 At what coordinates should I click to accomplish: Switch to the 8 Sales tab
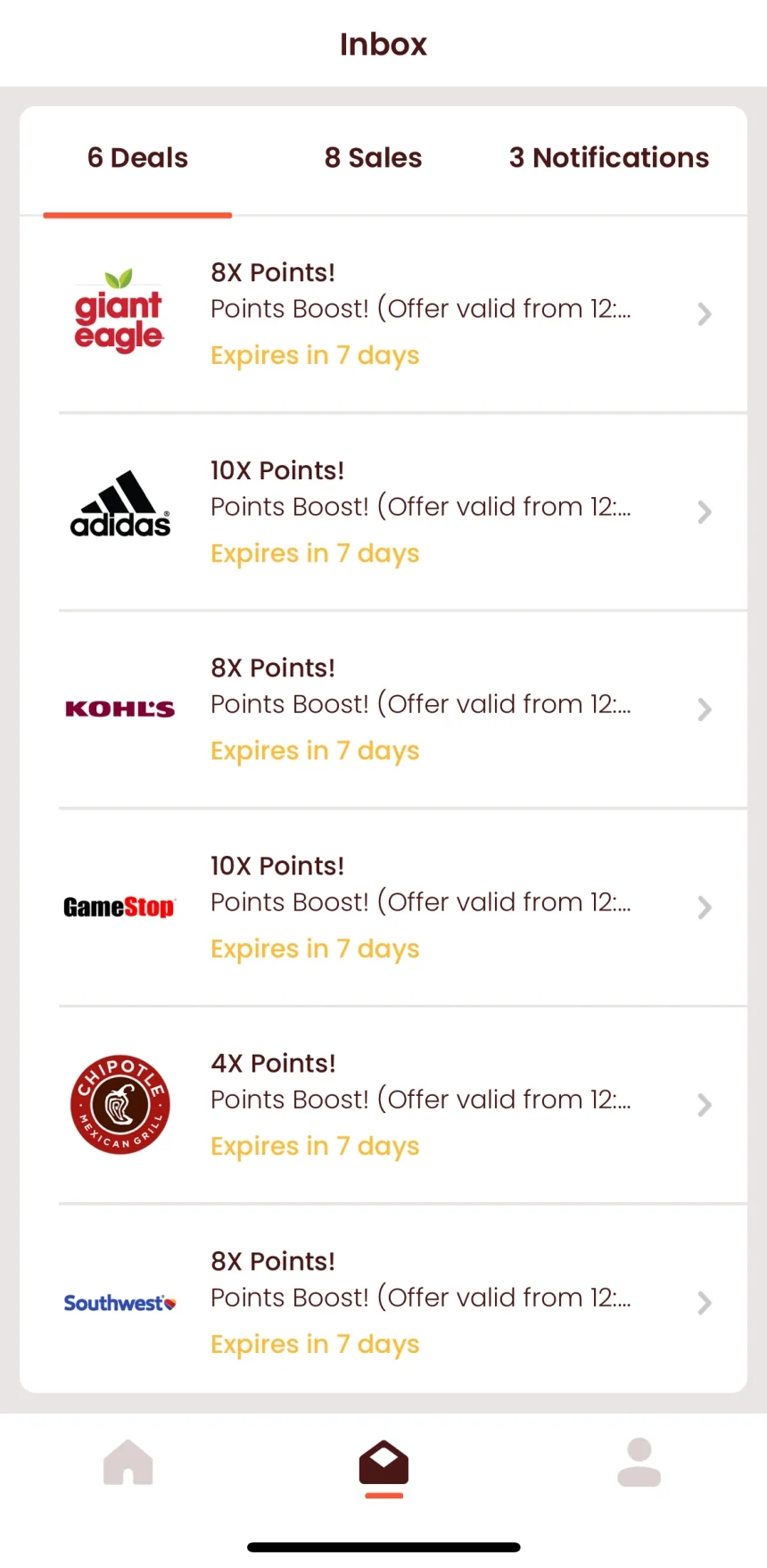coord(373,157)
